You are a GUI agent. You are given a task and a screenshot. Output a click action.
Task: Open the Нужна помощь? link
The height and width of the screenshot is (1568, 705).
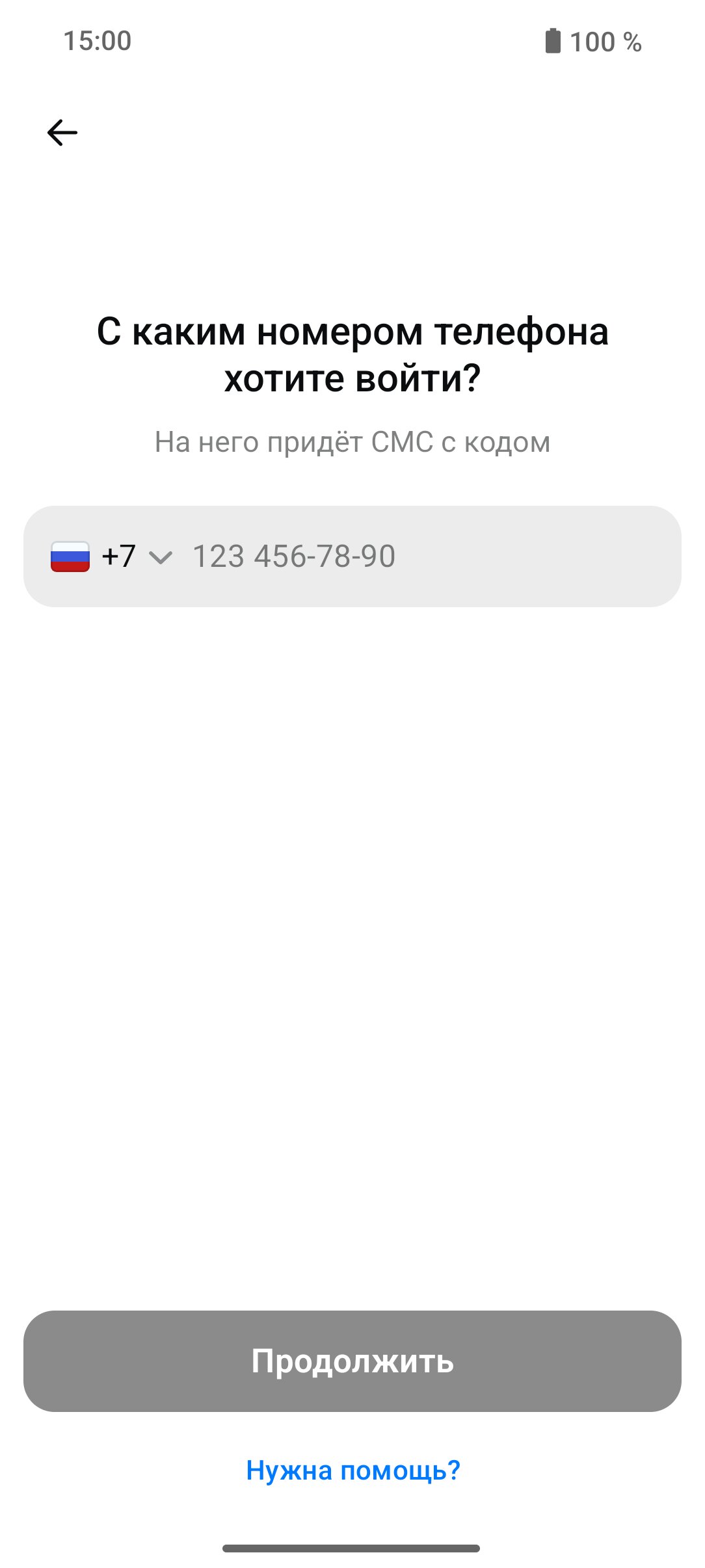click(353, 1470)
